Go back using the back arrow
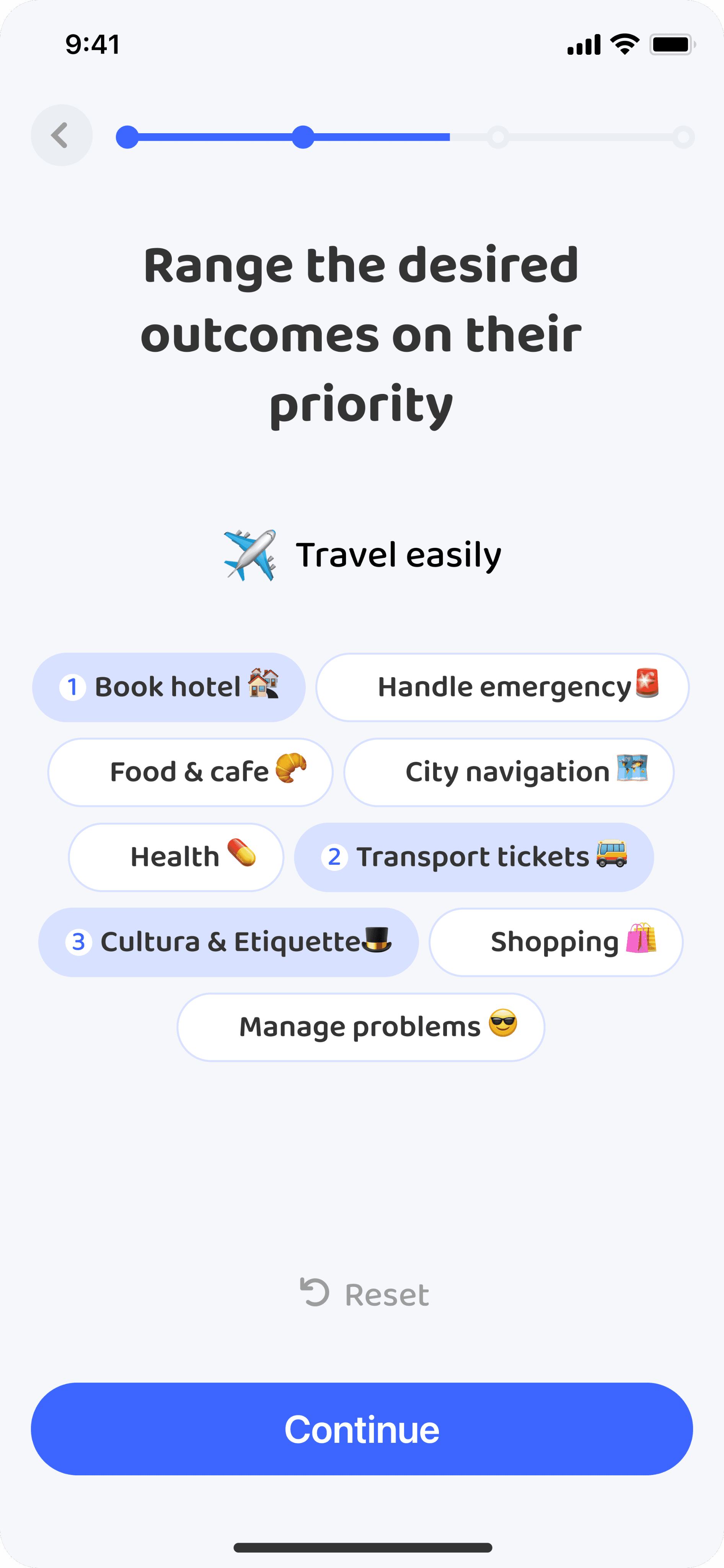 [x=62, y=135]
